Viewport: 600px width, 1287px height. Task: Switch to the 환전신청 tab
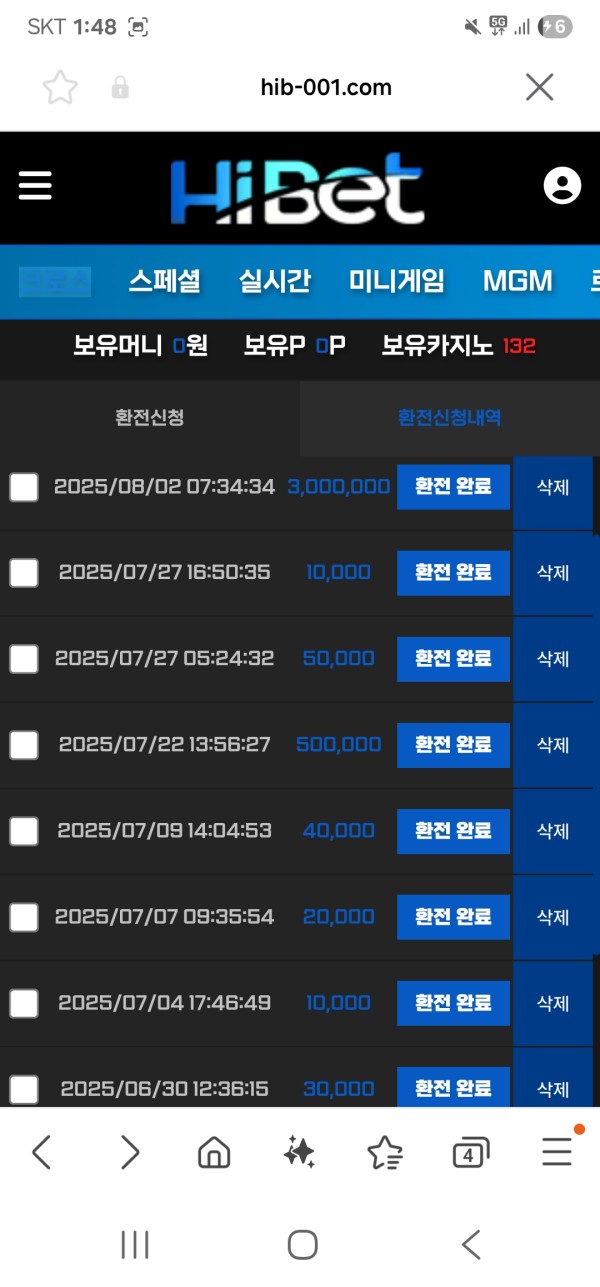[x=150, y=418]
